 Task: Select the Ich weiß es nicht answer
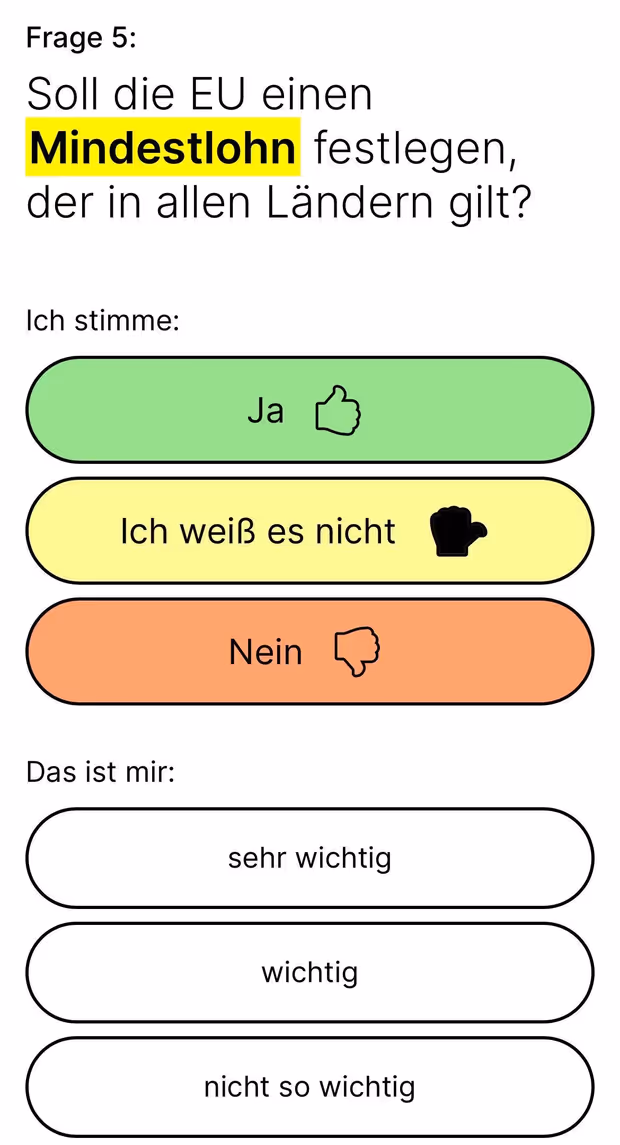click(310, 531)
